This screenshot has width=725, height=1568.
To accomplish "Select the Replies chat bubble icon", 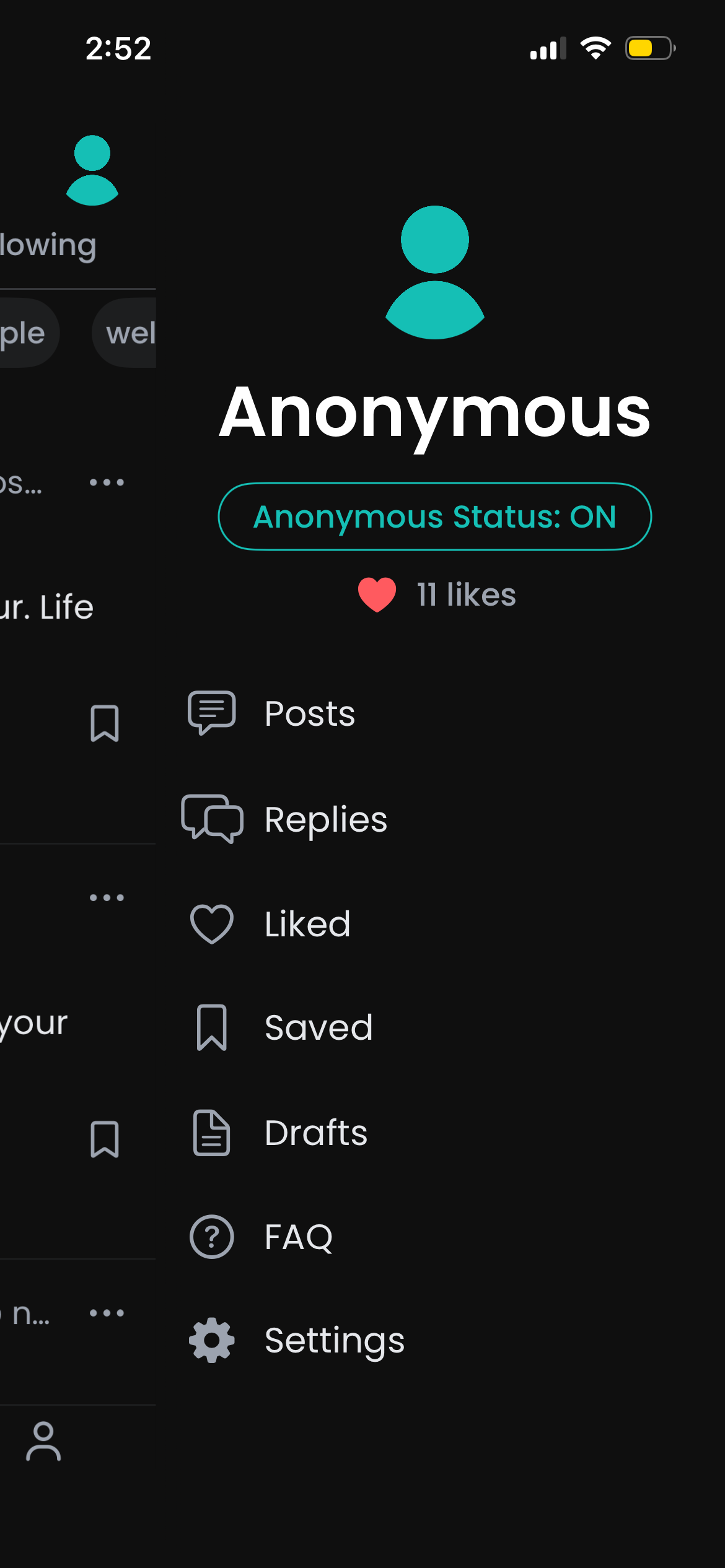I will click(211, 818).
